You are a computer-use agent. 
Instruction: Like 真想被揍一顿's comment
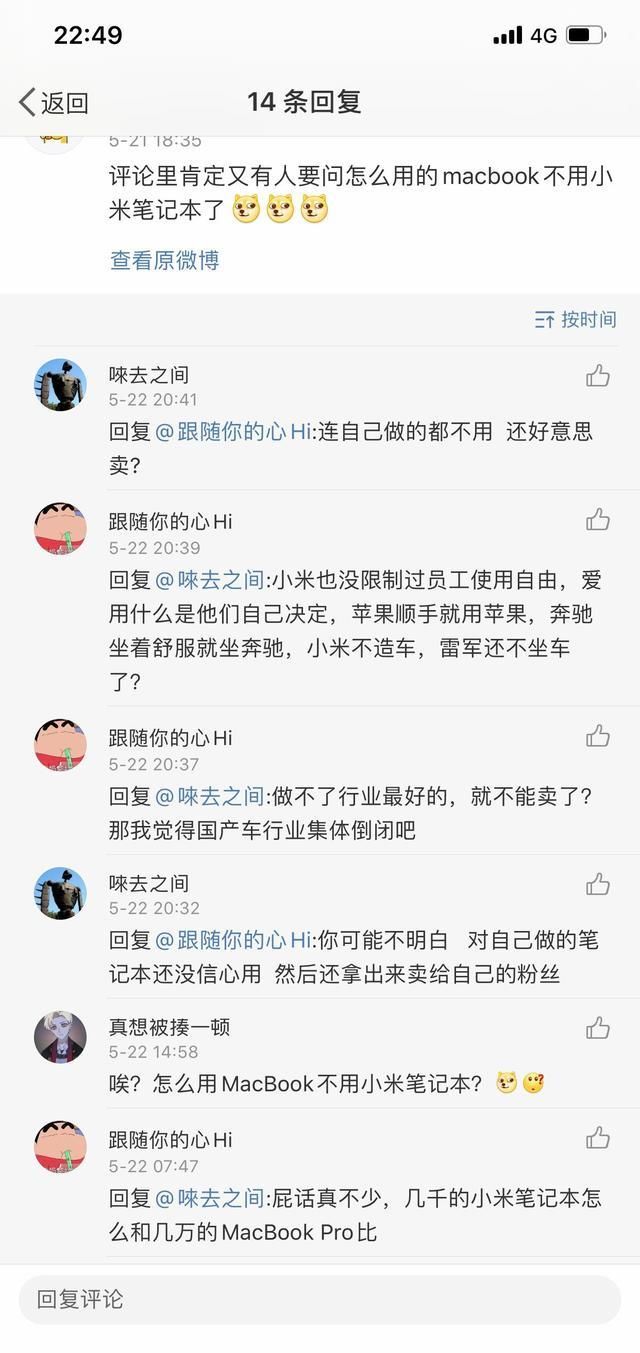[x=598, y=1028]
